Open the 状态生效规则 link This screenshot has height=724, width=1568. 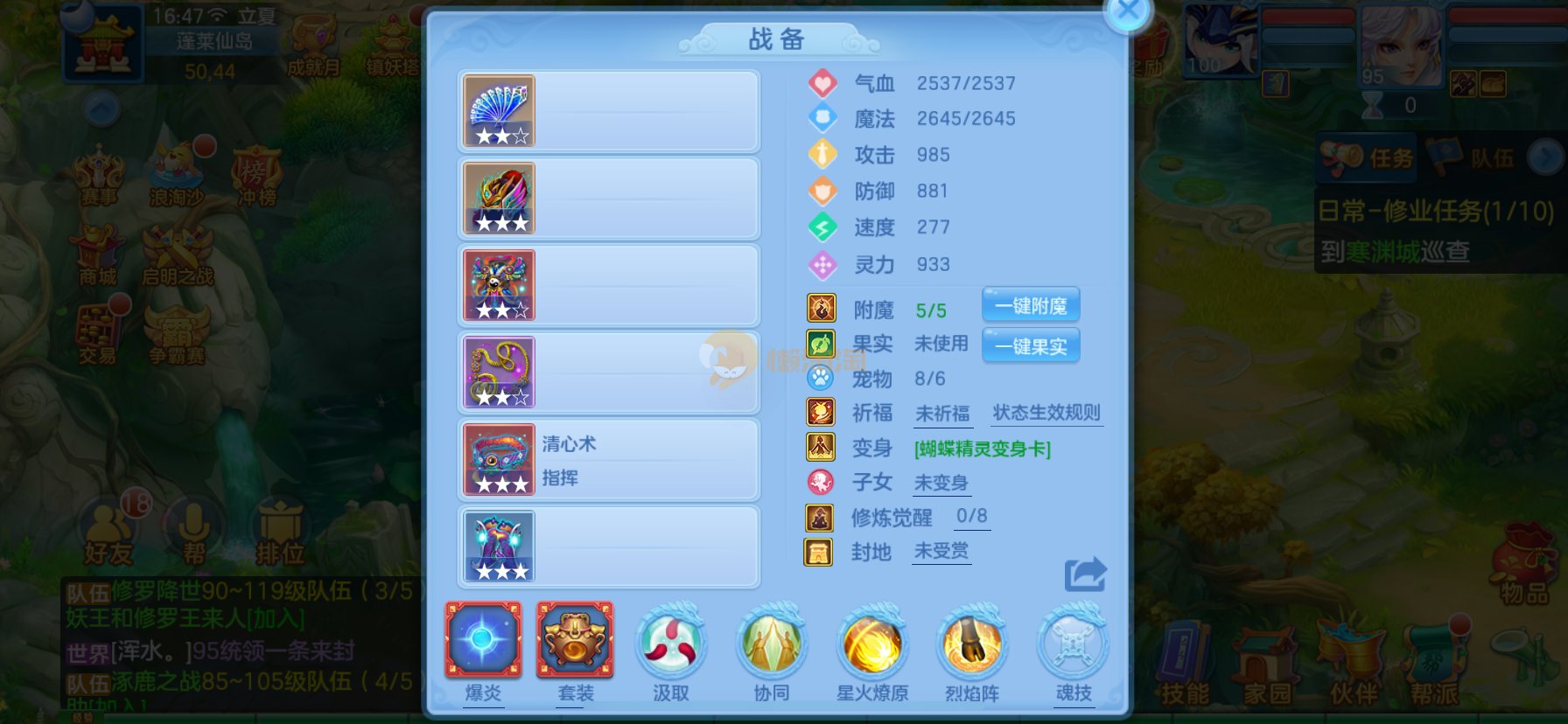(1046, 413)
